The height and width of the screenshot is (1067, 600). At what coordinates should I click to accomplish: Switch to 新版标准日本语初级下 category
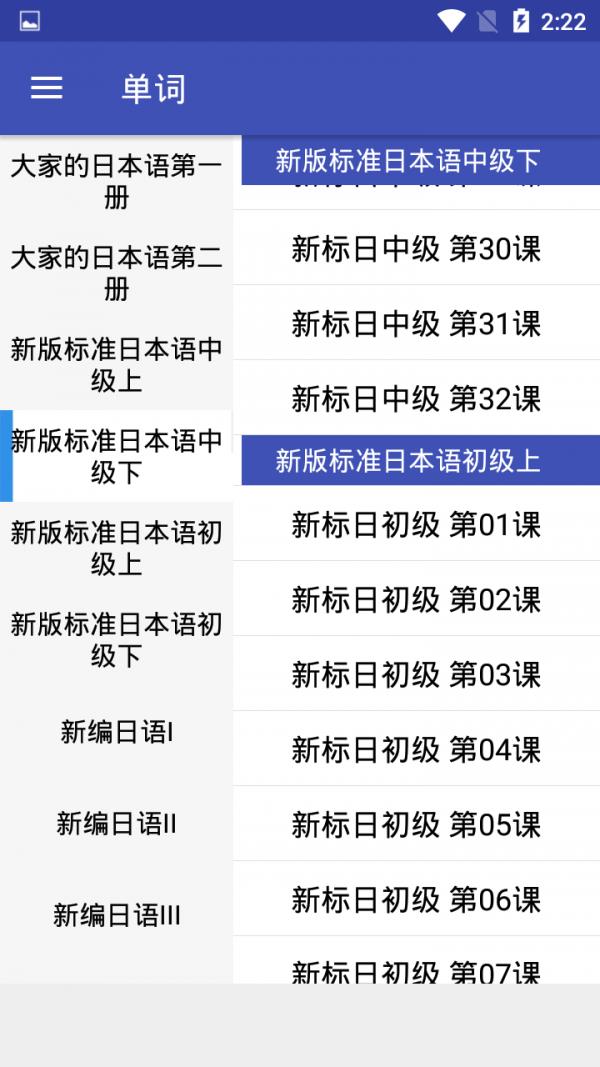click(116, 639)
